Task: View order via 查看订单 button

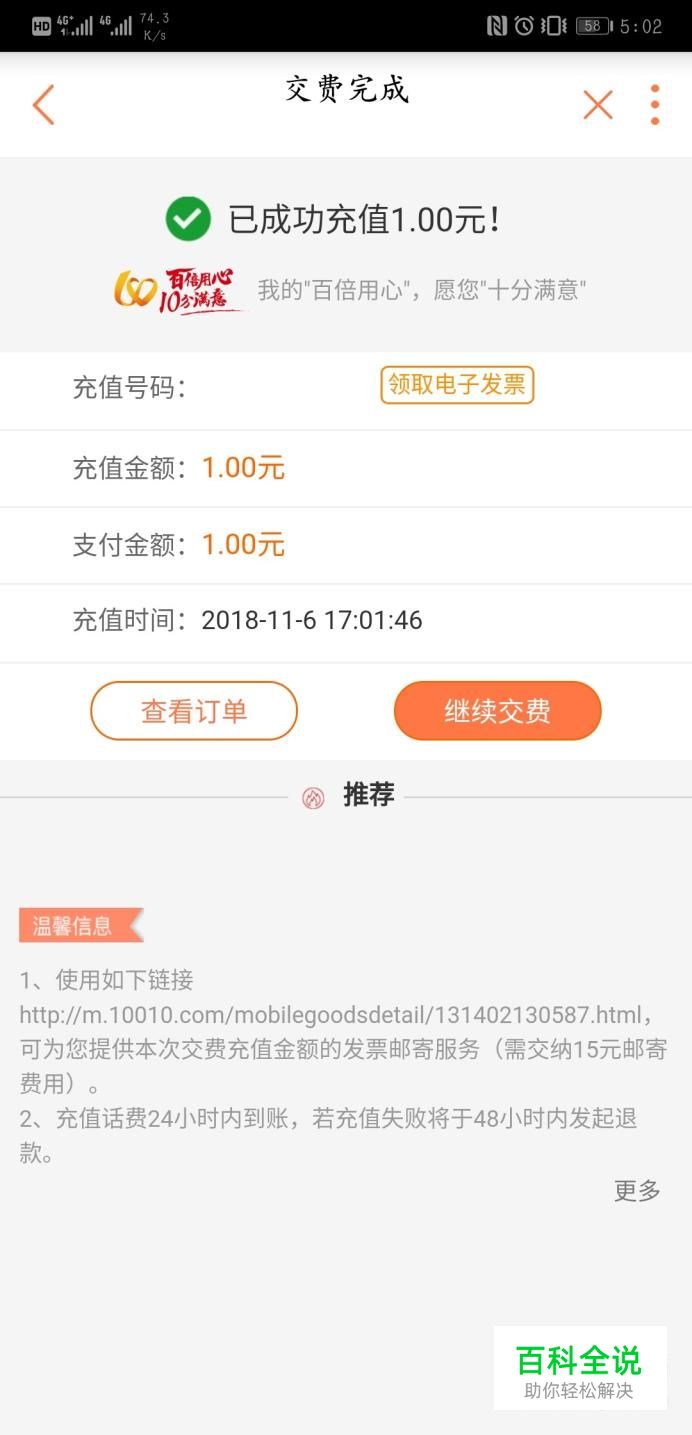Action: coord(194,711)
